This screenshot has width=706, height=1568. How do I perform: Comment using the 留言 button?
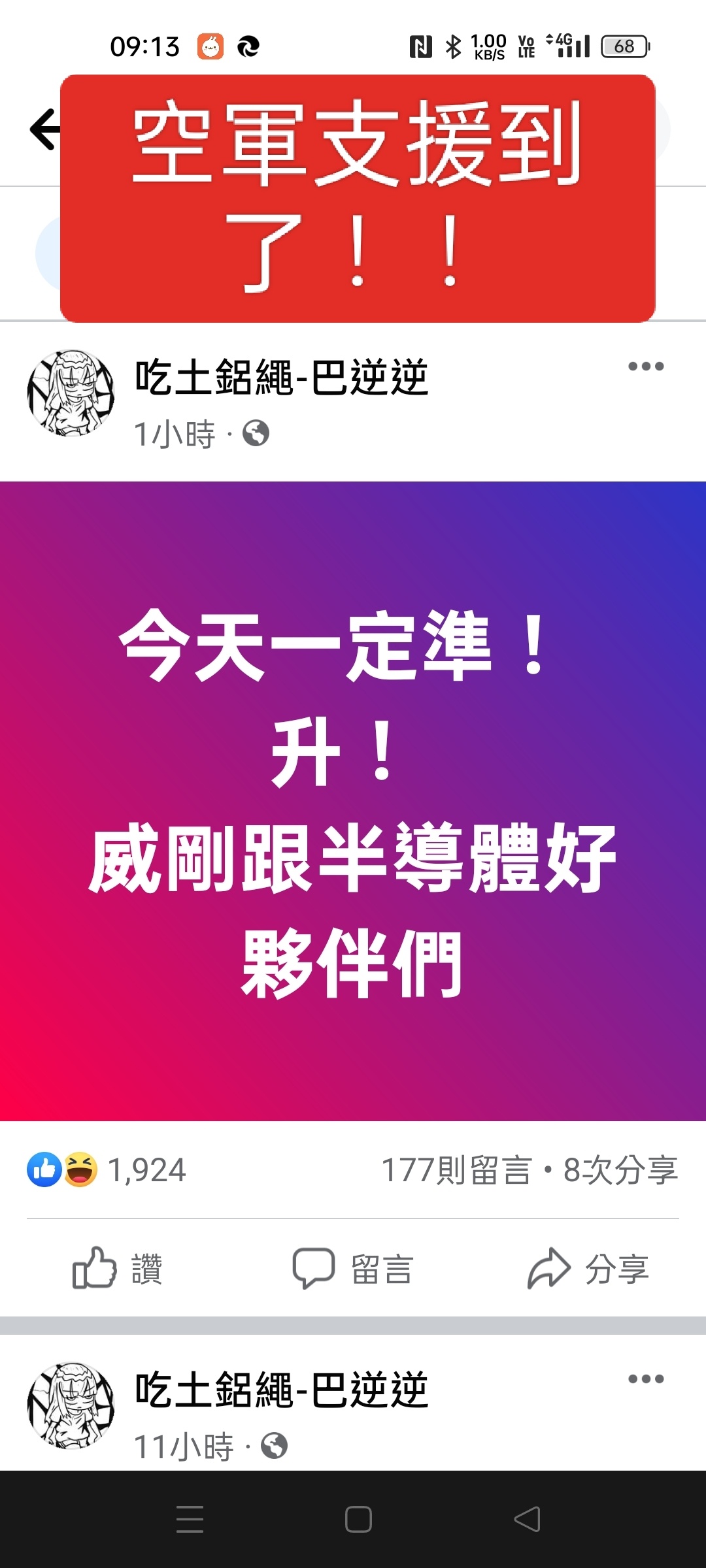coord(353,1268)
